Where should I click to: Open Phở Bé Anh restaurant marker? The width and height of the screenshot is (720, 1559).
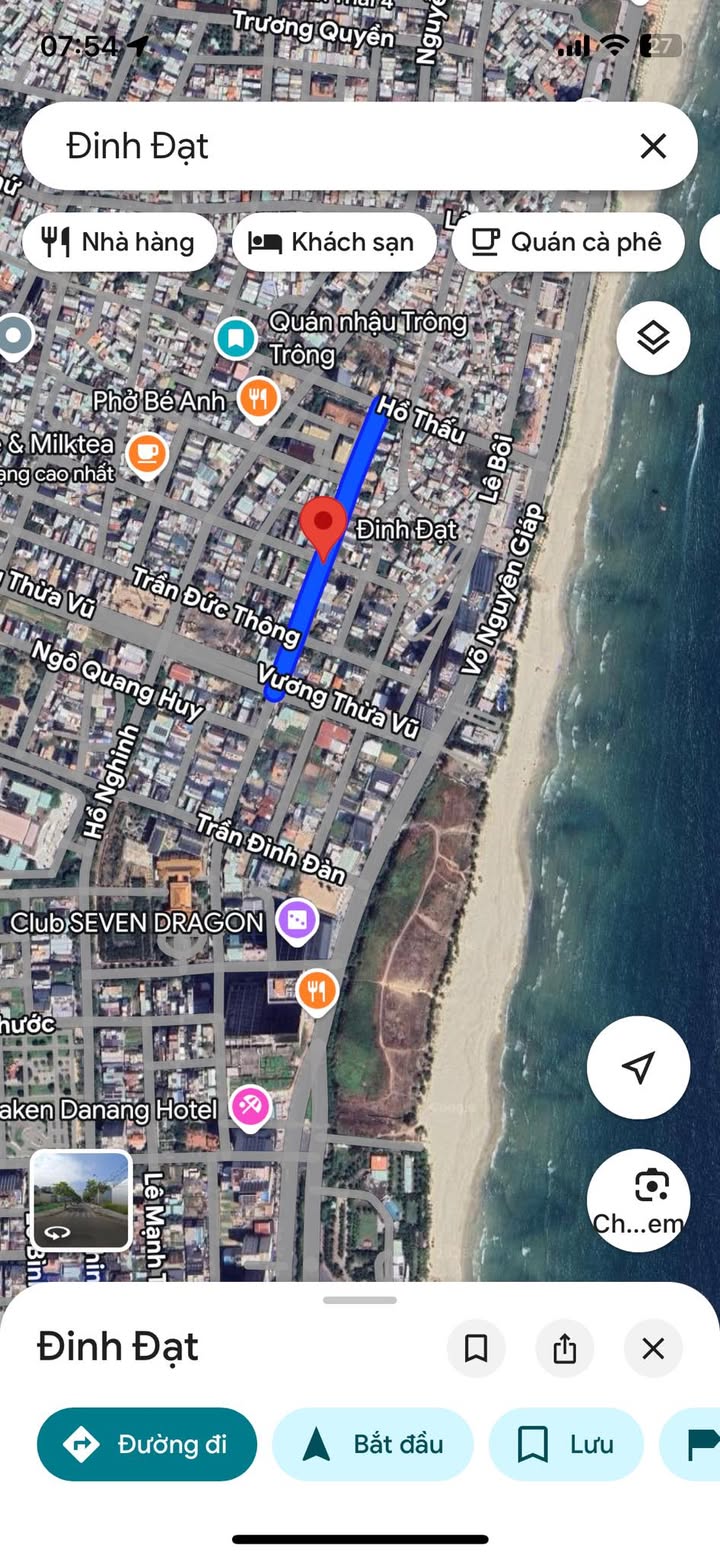click(x=258, y=398)
